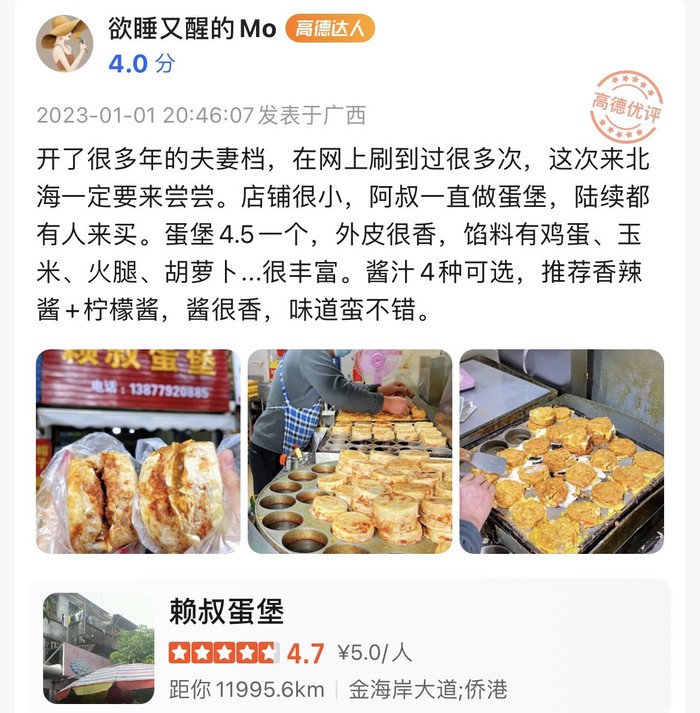This screenshot has width=700, height=713.
Task: Tap the 高德达人 badge
Action: 330,29
